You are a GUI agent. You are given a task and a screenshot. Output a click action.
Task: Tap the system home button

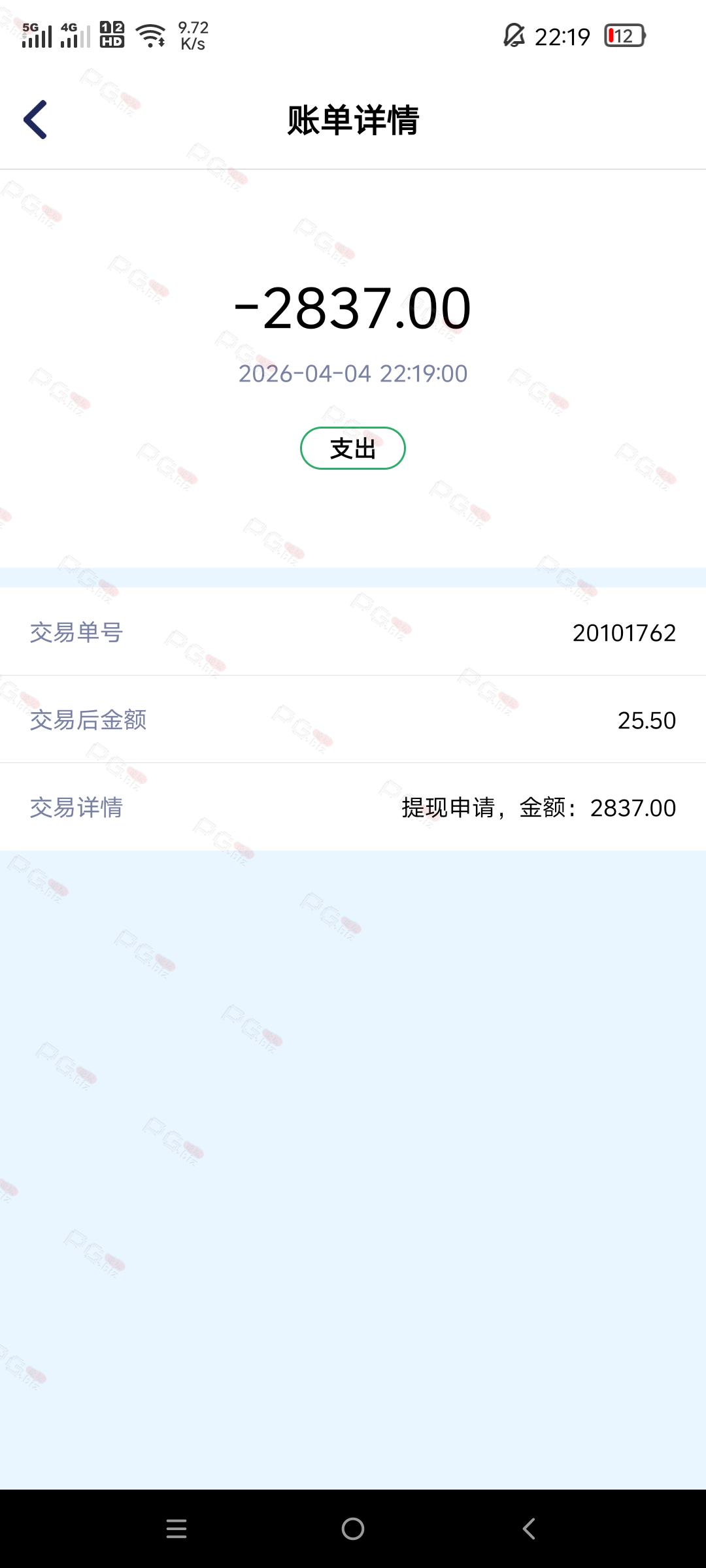tap(353, 1529)
